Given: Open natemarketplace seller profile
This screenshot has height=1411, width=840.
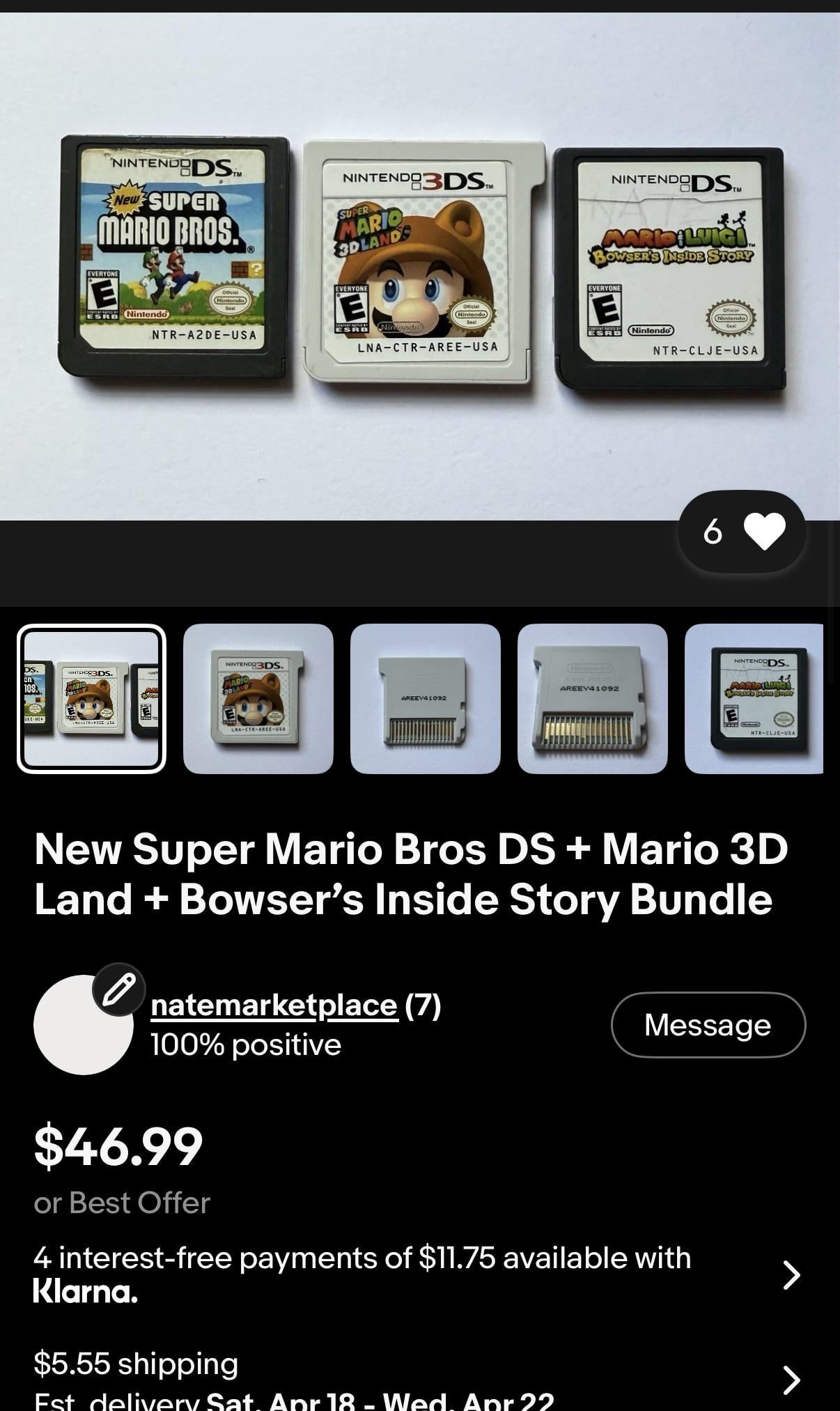Looking at the screenshot, I should (274, 1005).
